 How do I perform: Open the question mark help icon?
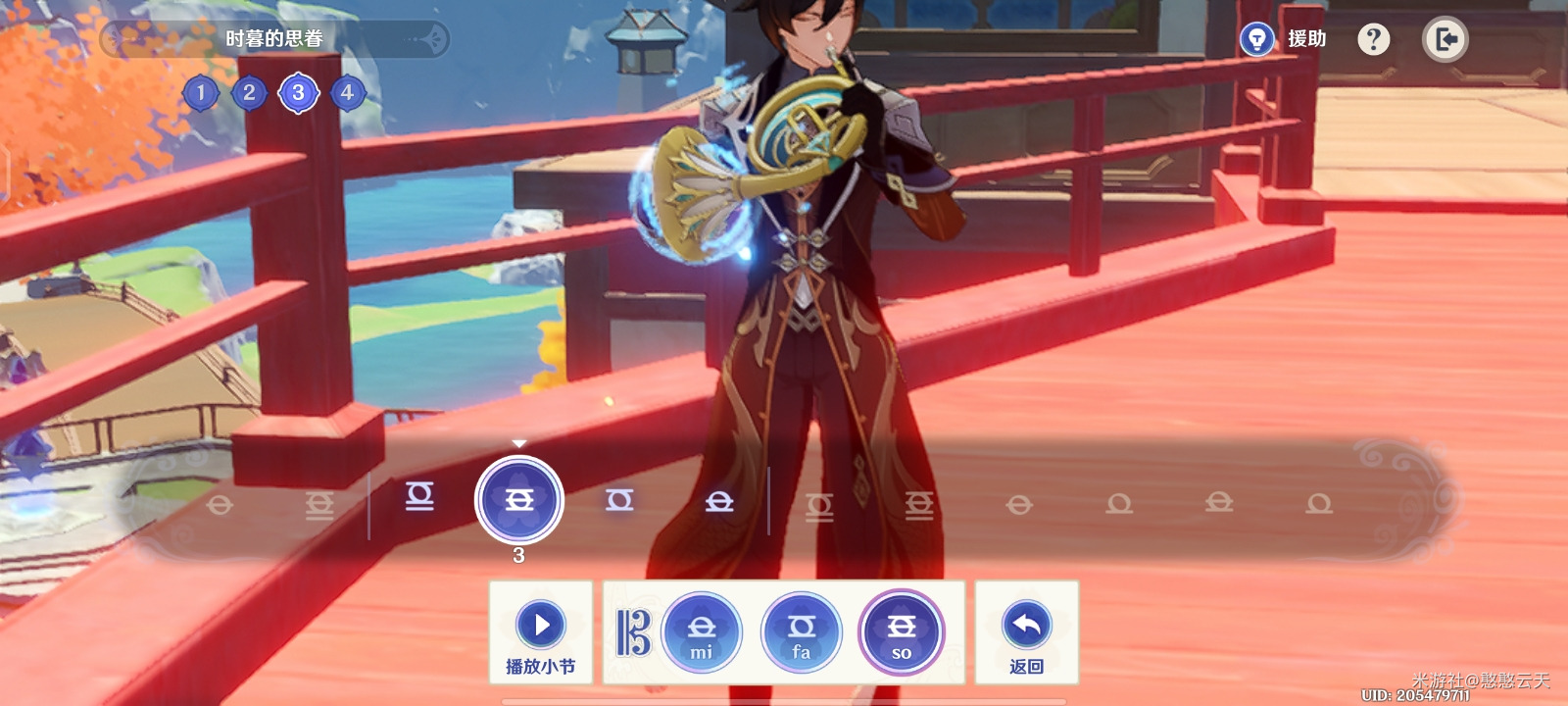click(x=1374, y=39)
